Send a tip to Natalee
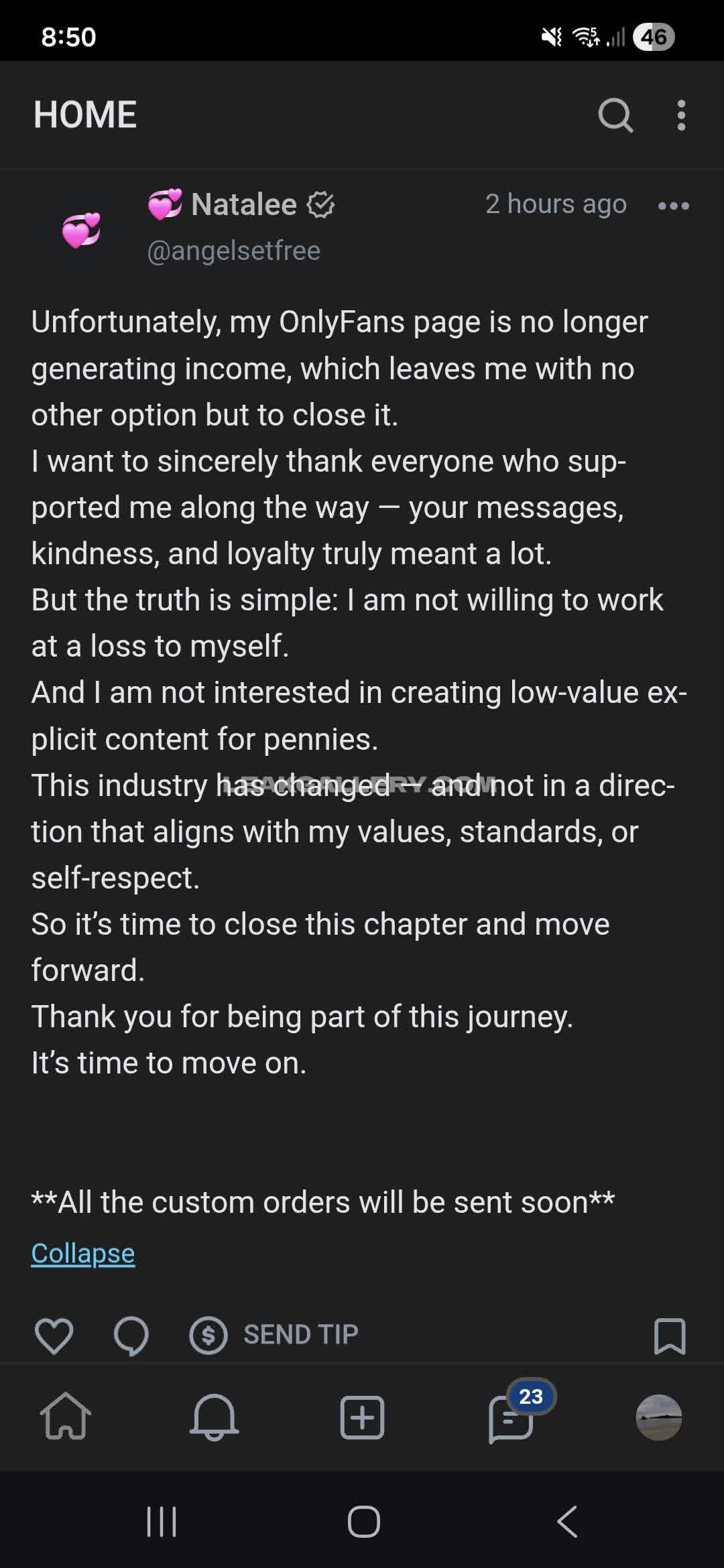The height and width of the screenshot is (1568, 724). [275, 1335]
